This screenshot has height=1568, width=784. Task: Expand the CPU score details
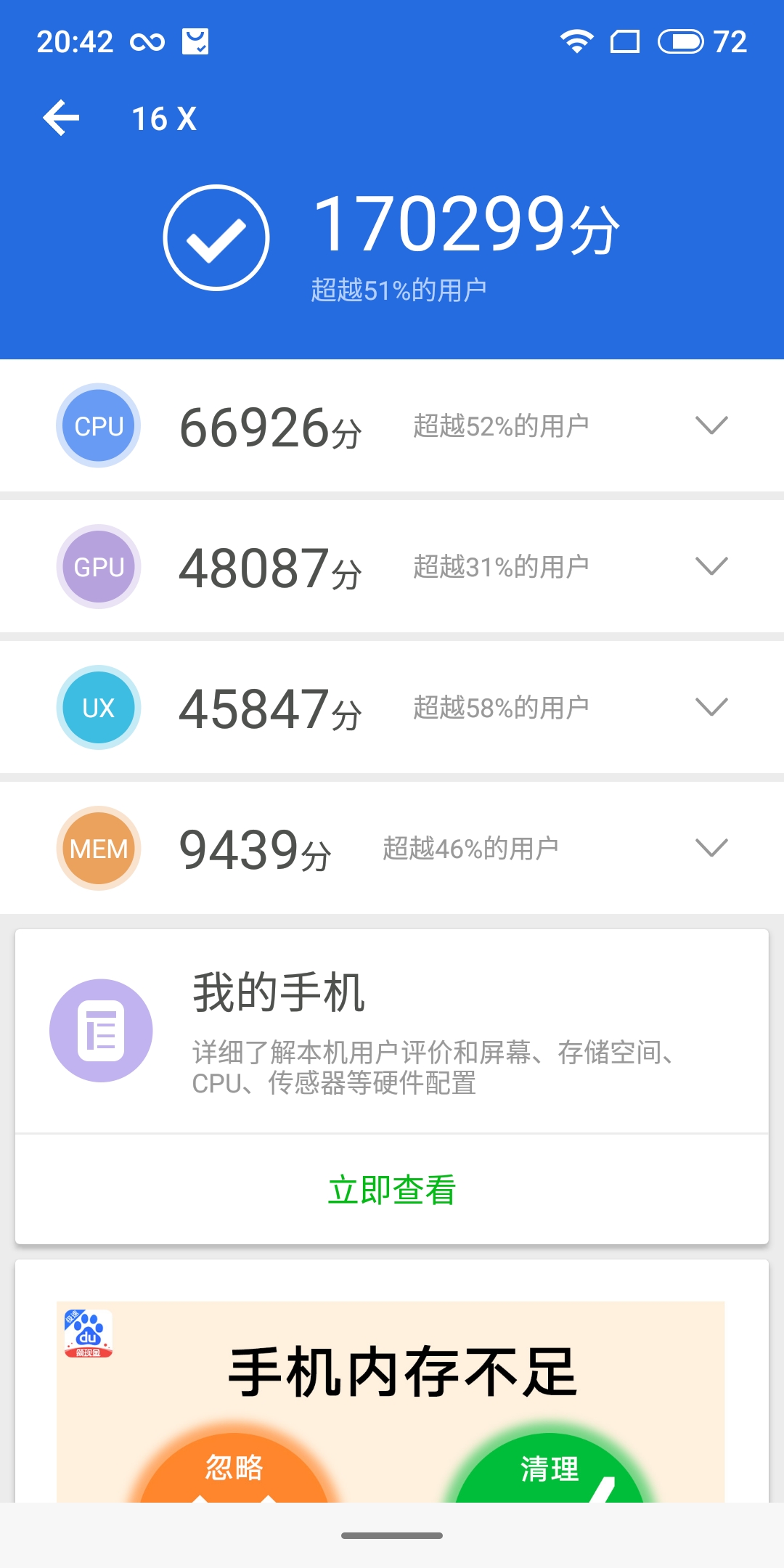pos(712,425)
